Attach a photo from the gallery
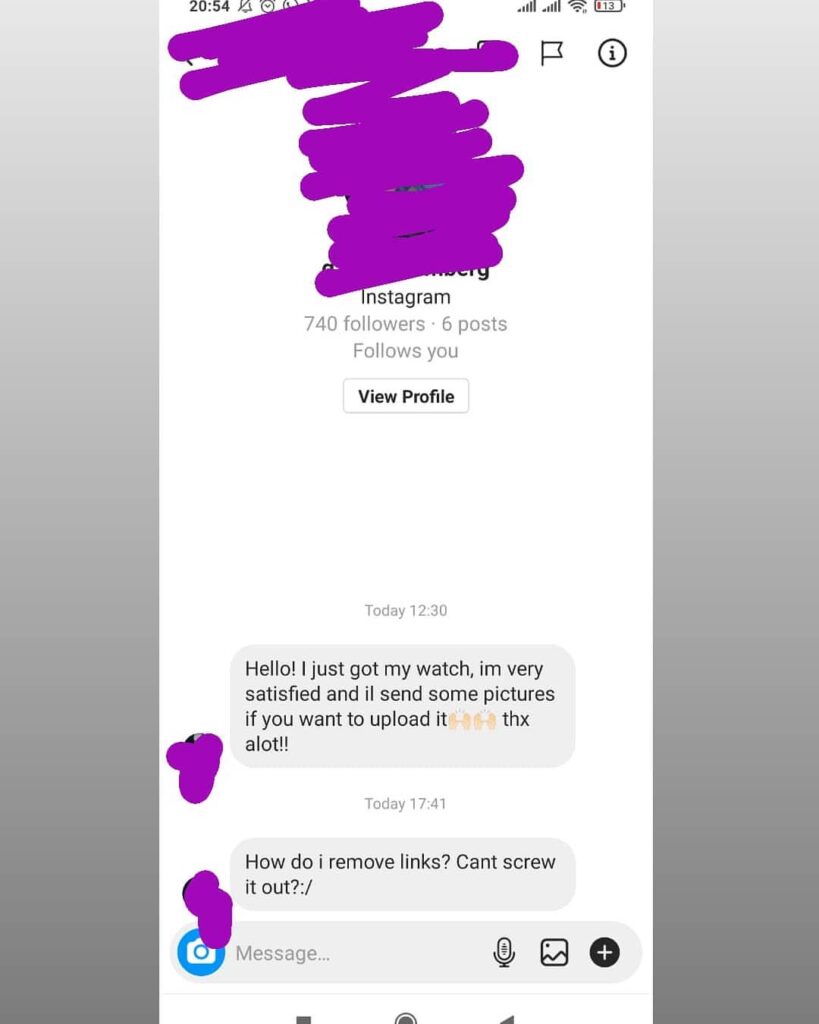Screen dimensions: 819x1024 (554, 953)
